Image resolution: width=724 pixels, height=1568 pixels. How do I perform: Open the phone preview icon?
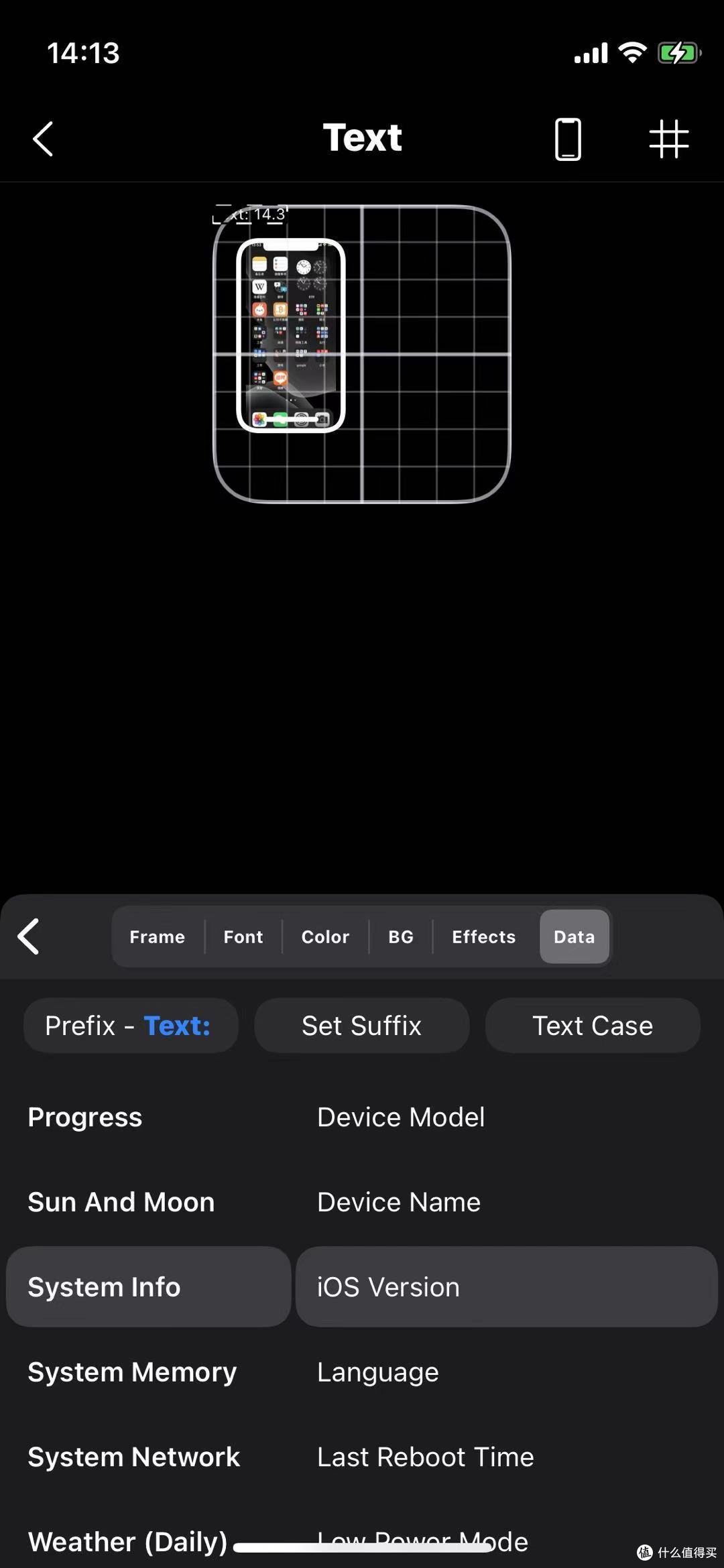coord(567,139)
